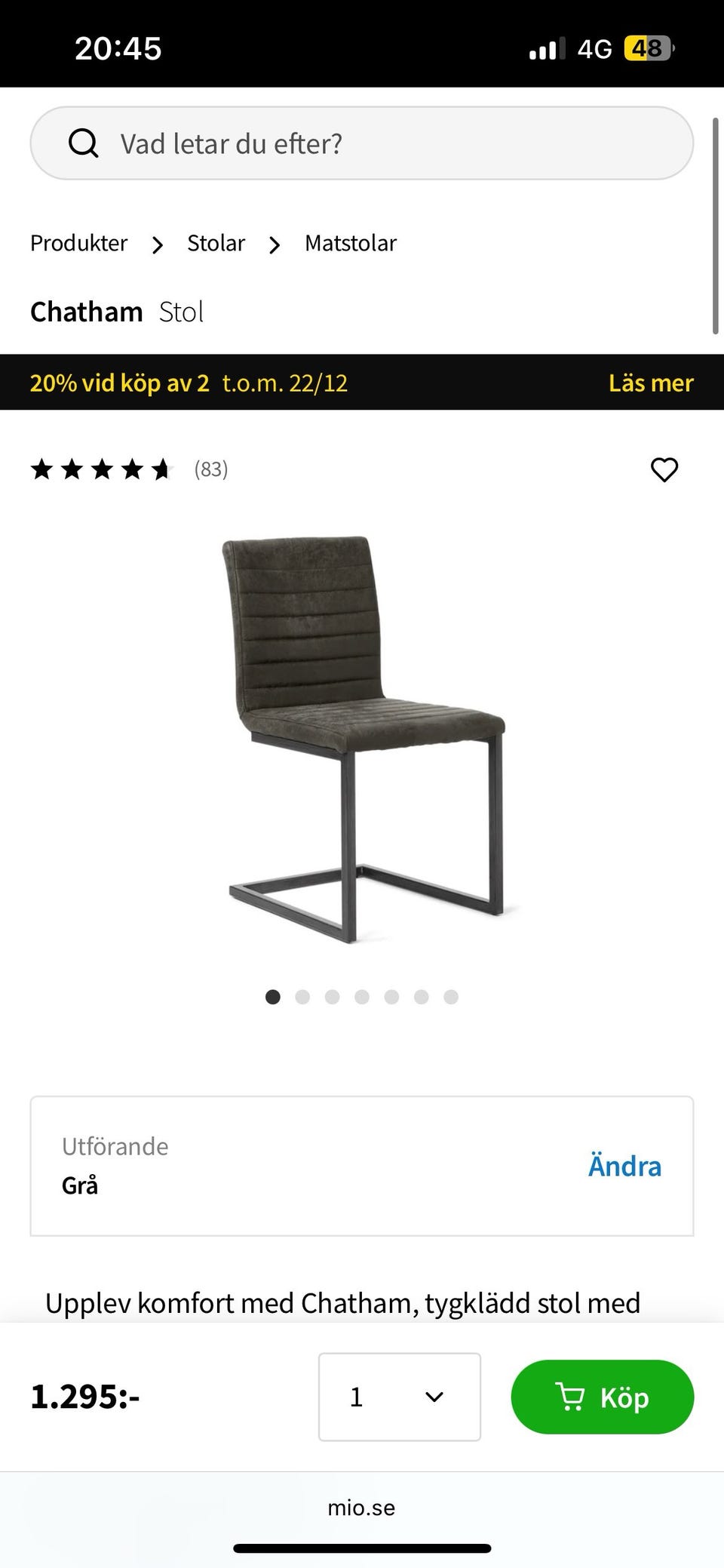The height and width of the screenshot is (1568, 724).
Task: Open the Matstolar breadcrumb category
Action: click(351, 243)
